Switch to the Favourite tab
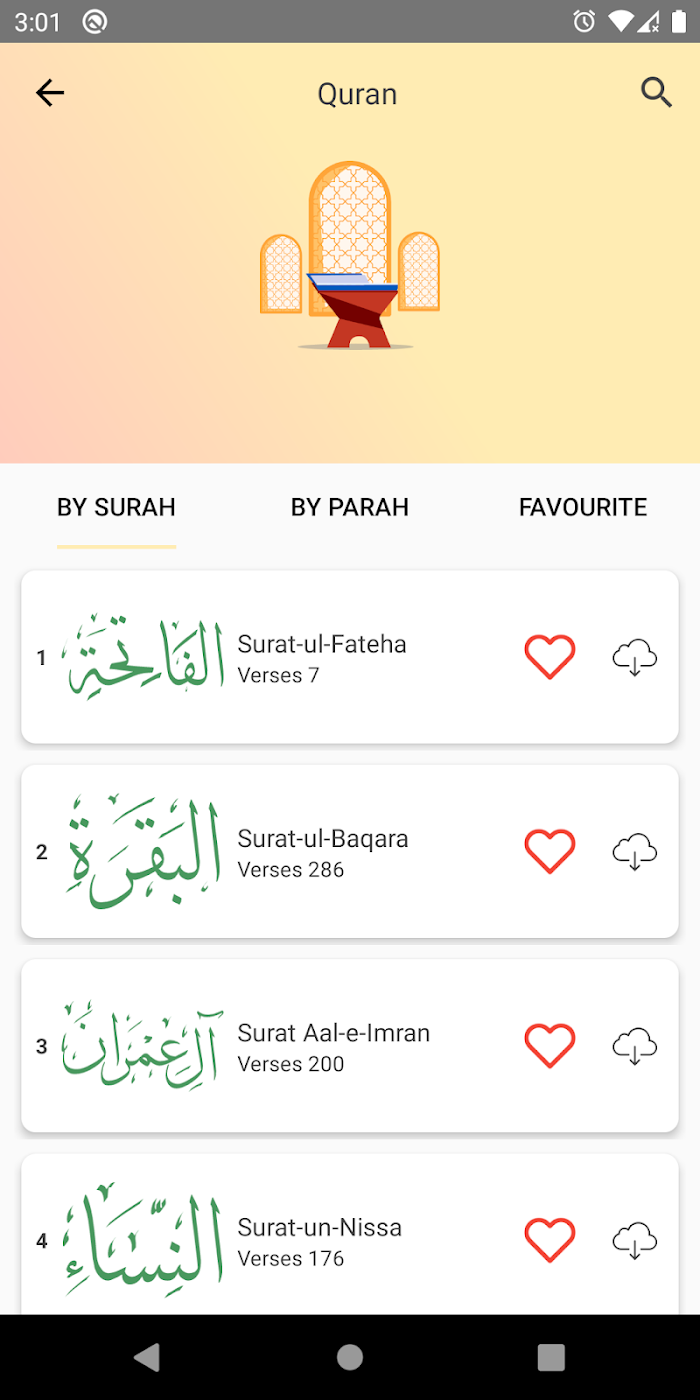Screen dimensions: 700x1400 pos(583,507)
